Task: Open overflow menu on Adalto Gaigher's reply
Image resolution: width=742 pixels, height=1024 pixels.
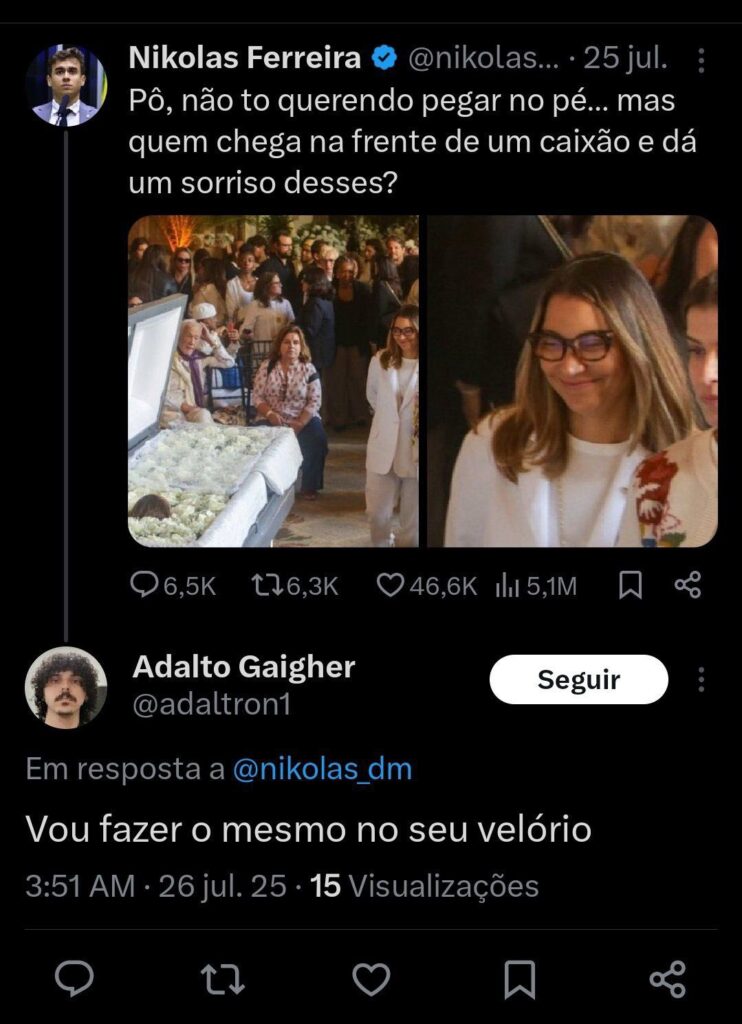Action: [701, 680]
